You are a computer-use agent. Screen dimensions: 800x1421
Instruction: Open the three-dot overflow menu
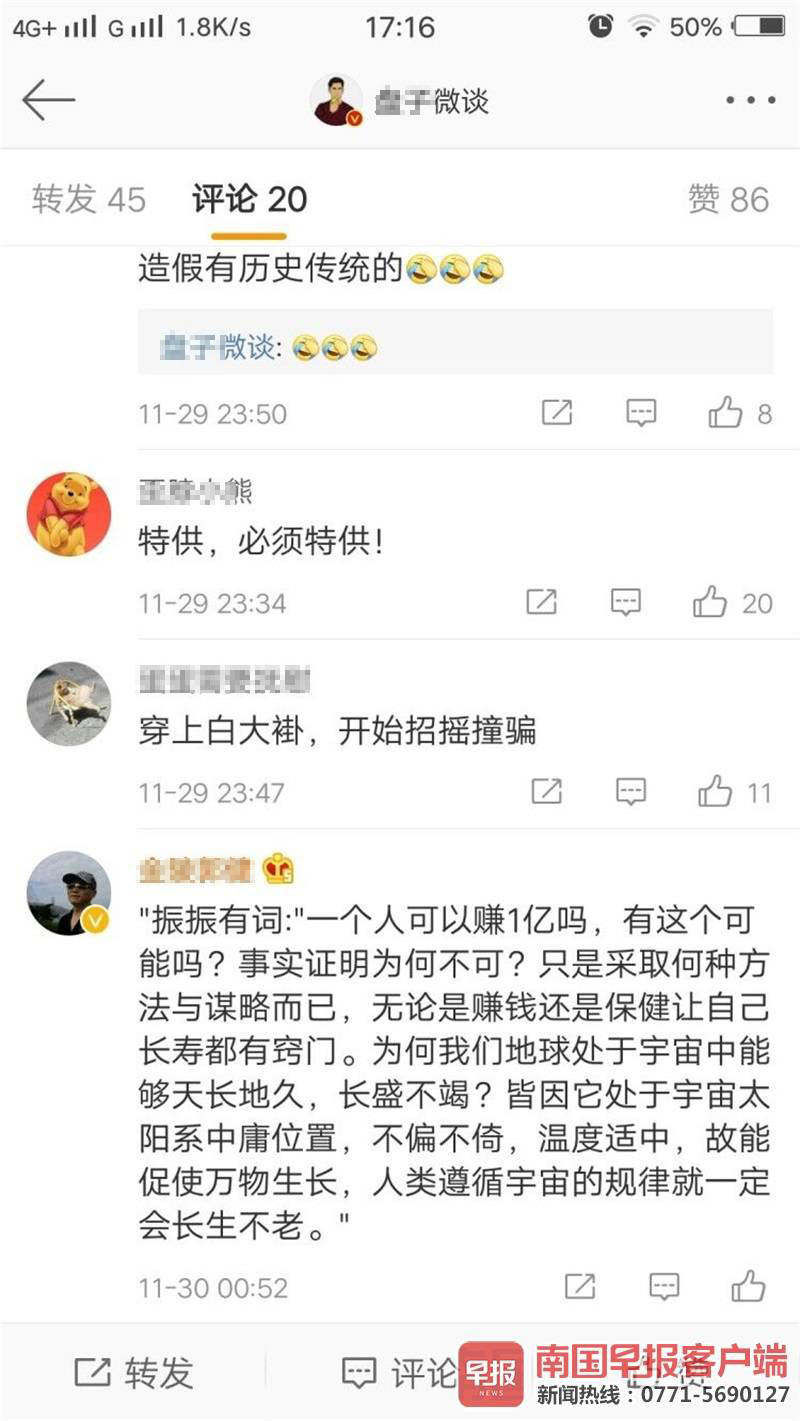(x=751, y=100)
